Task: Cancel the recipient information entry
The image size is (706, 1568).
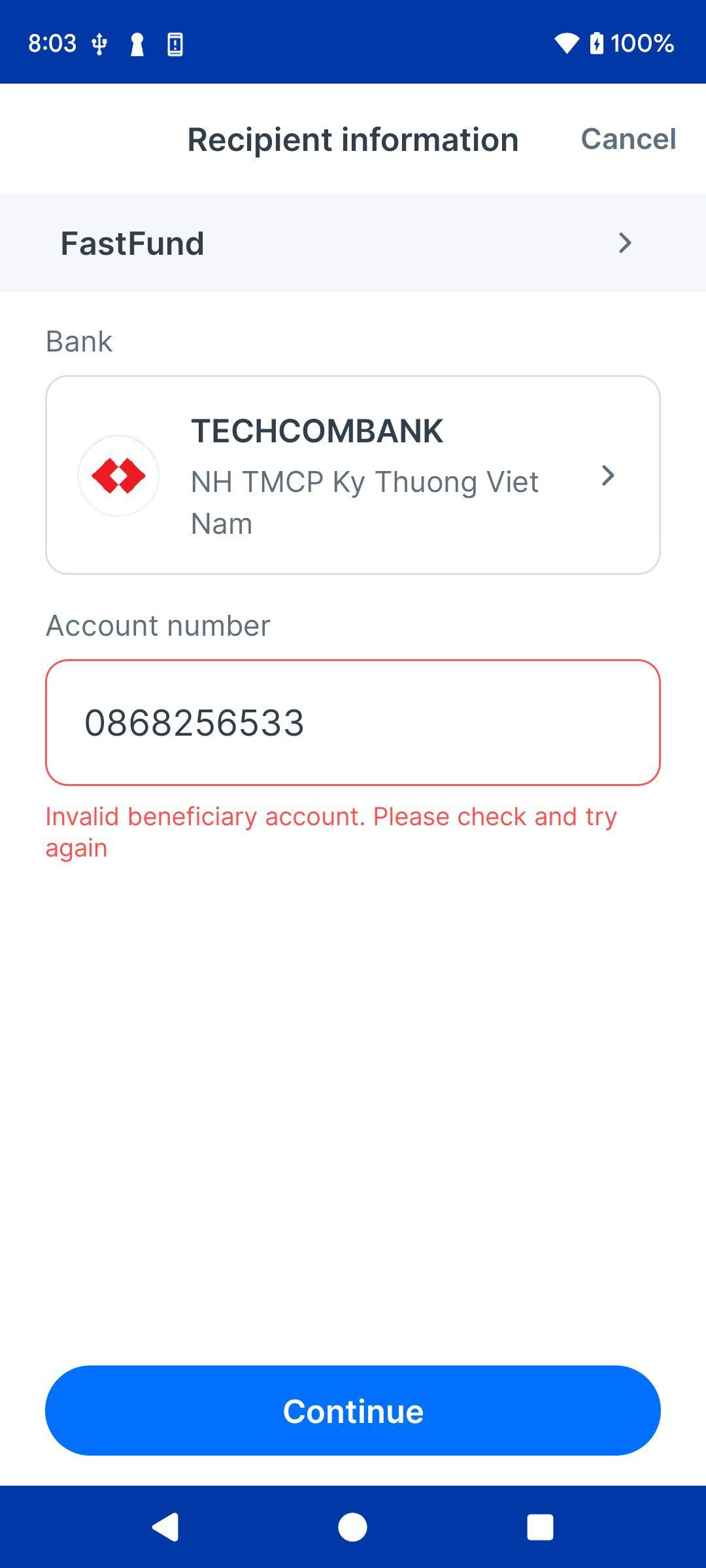Action: click(628, 139)
